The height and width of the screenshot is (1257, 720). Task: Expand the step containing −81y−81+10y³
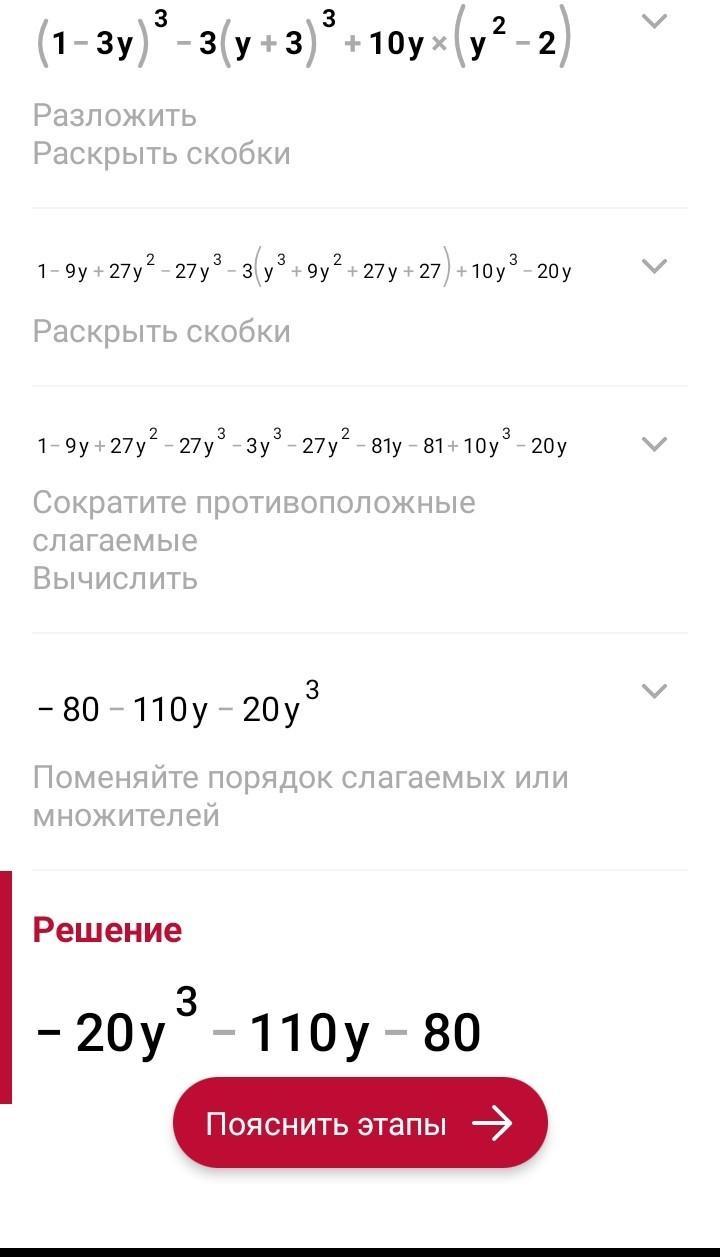click(653, 444)
